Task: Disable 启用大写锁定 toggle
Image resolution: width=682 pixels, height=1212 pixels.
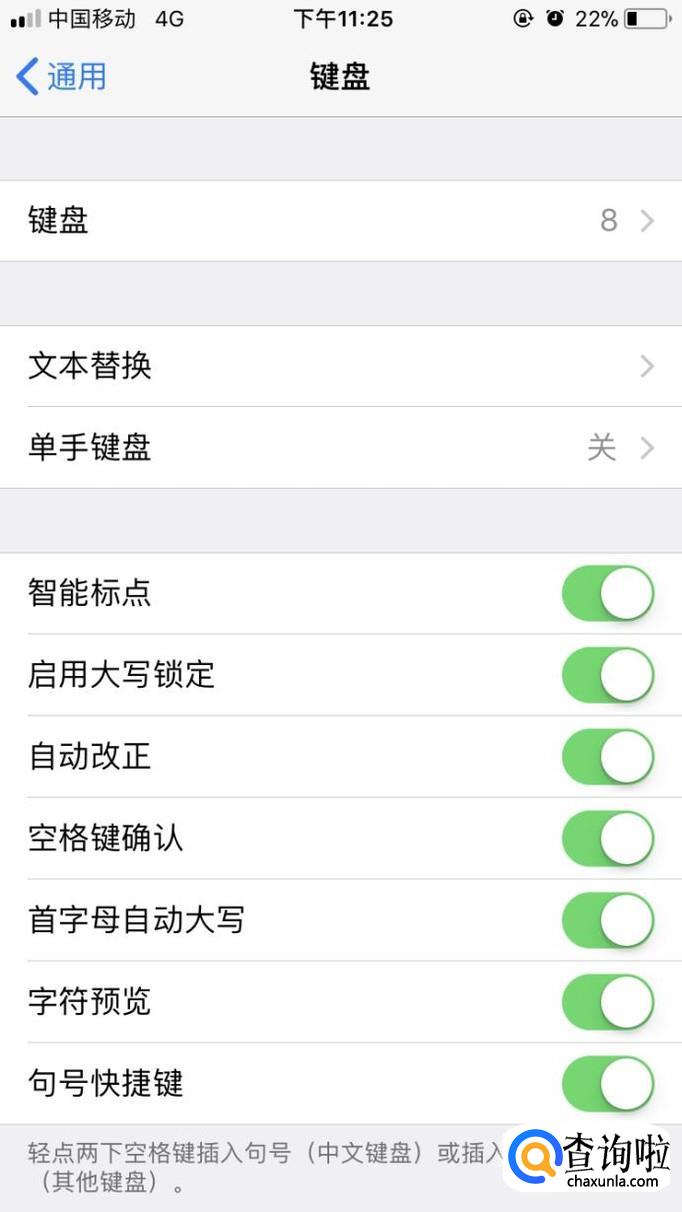Action: click(x=607, y=675)
